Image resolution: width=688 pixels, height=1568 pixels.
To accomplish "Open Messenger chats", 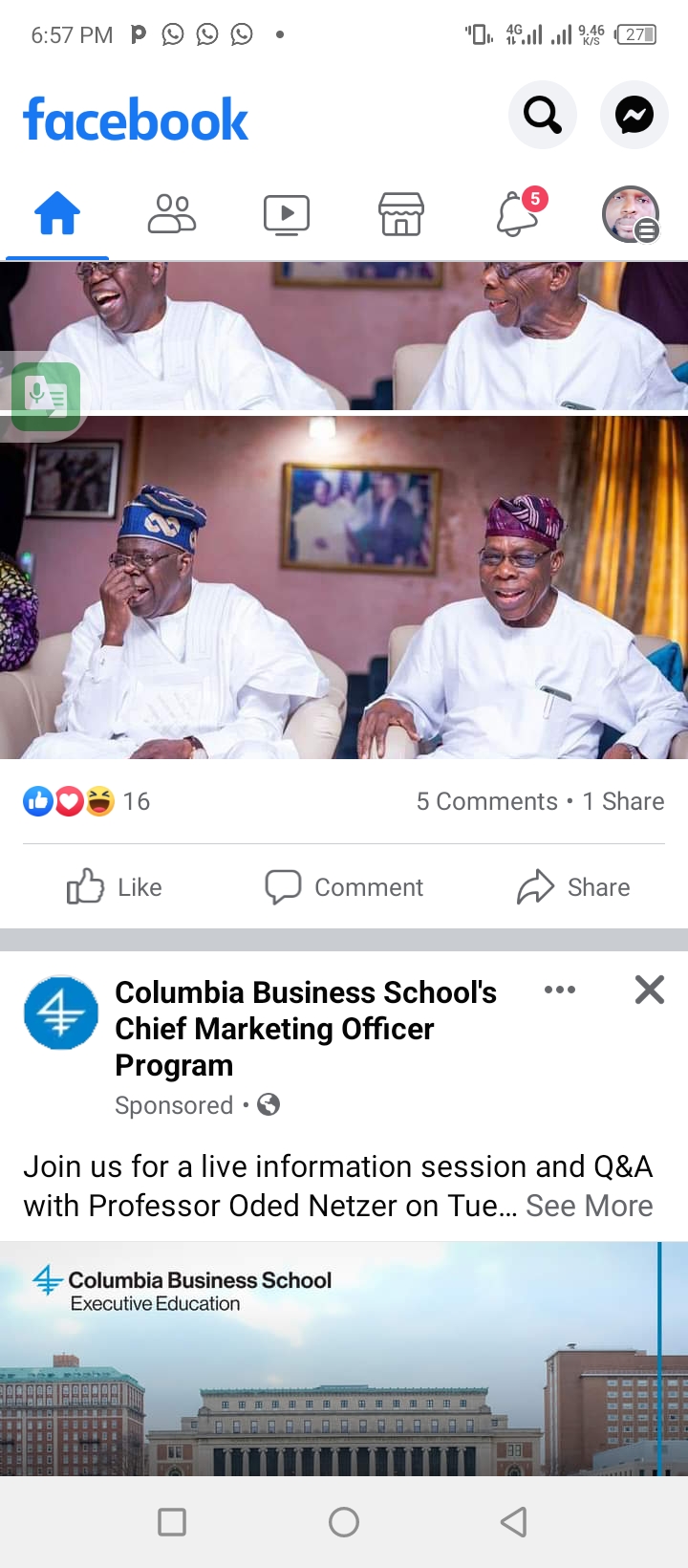I will pos(634,116).
